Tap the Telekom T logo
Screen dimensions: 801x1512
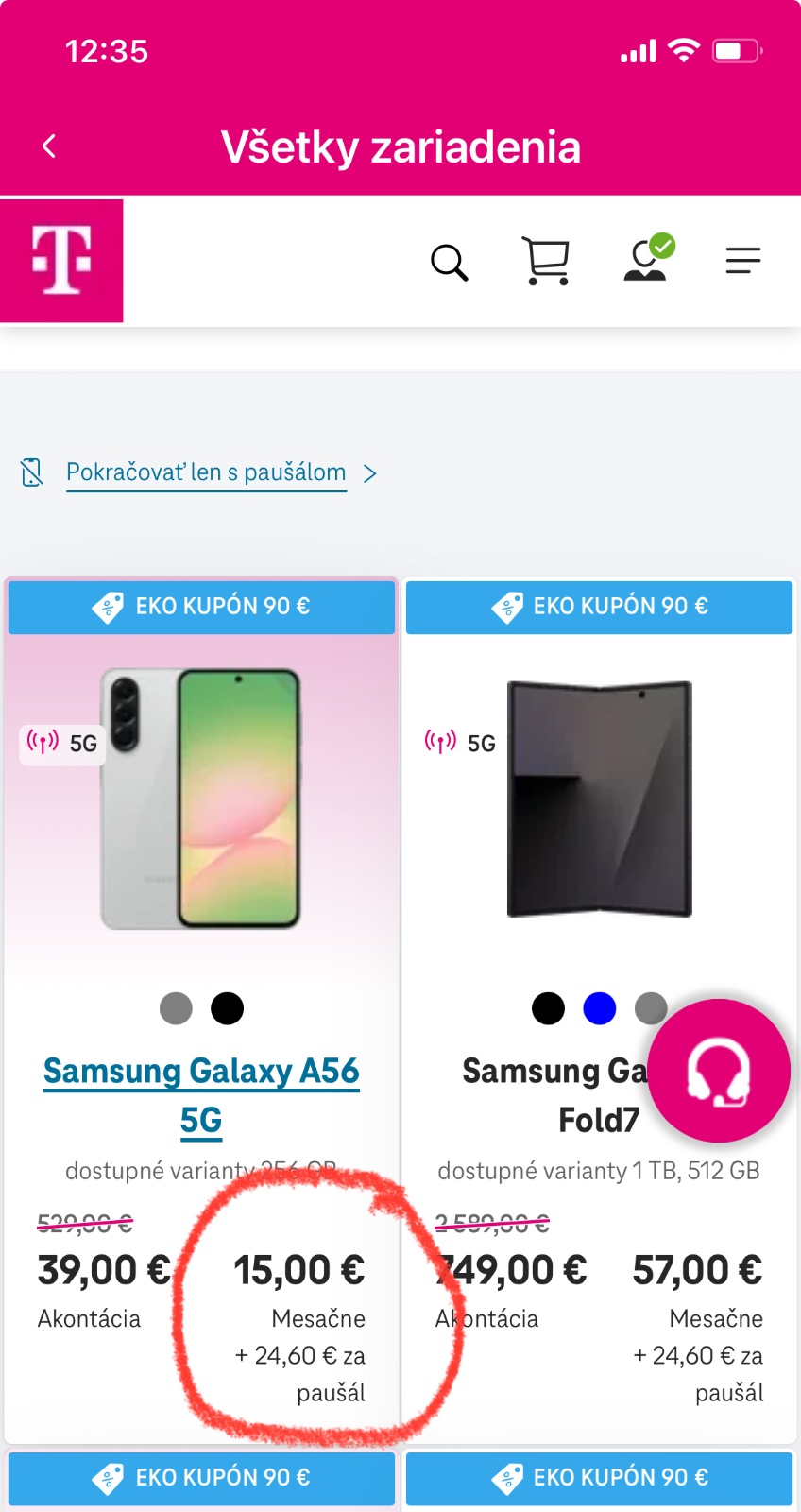pos(62,261)
